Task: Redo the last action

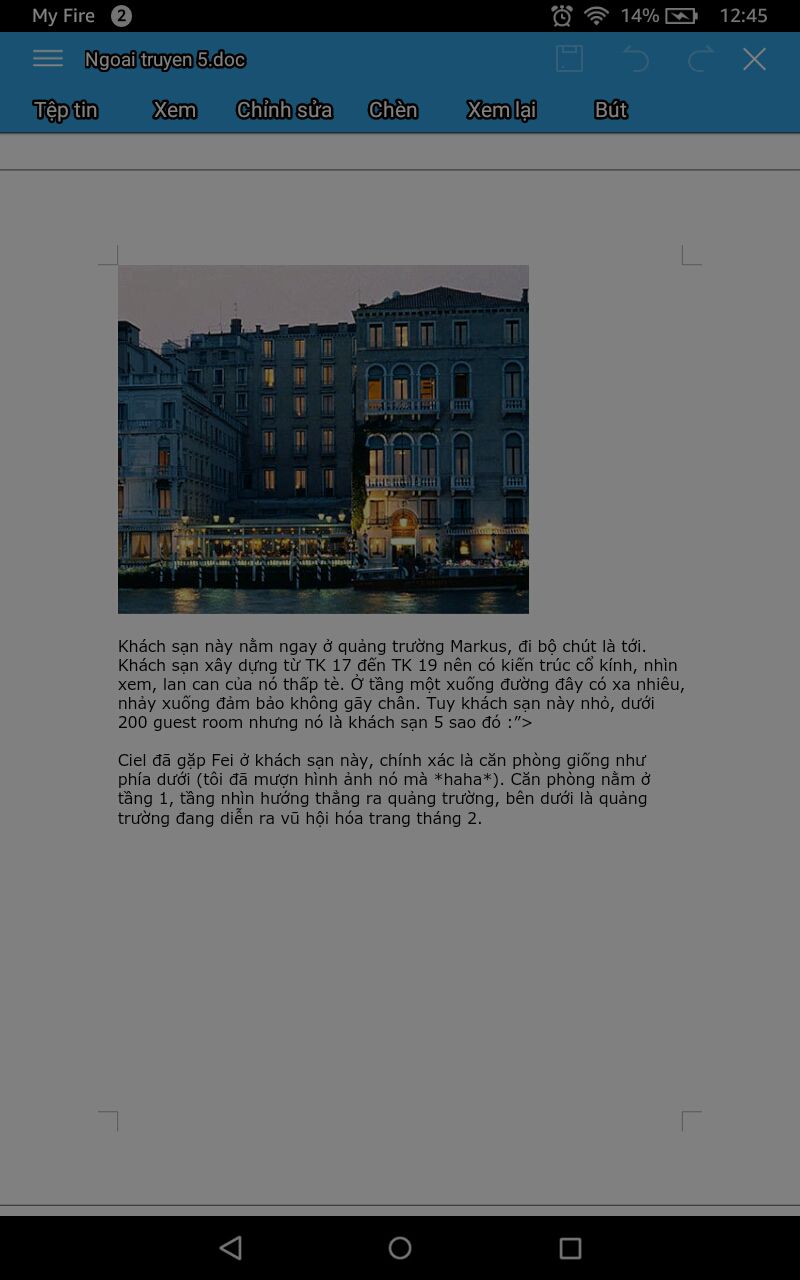Action: (700, 59)
